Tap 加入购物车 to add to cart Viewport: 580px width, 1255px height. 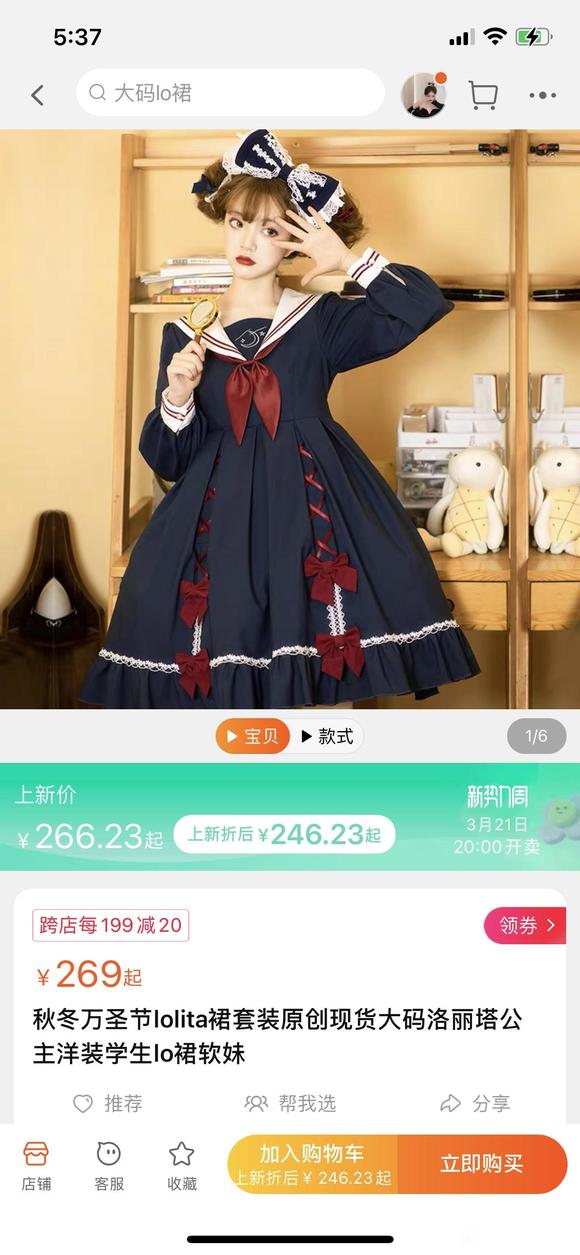point(313,1164)
